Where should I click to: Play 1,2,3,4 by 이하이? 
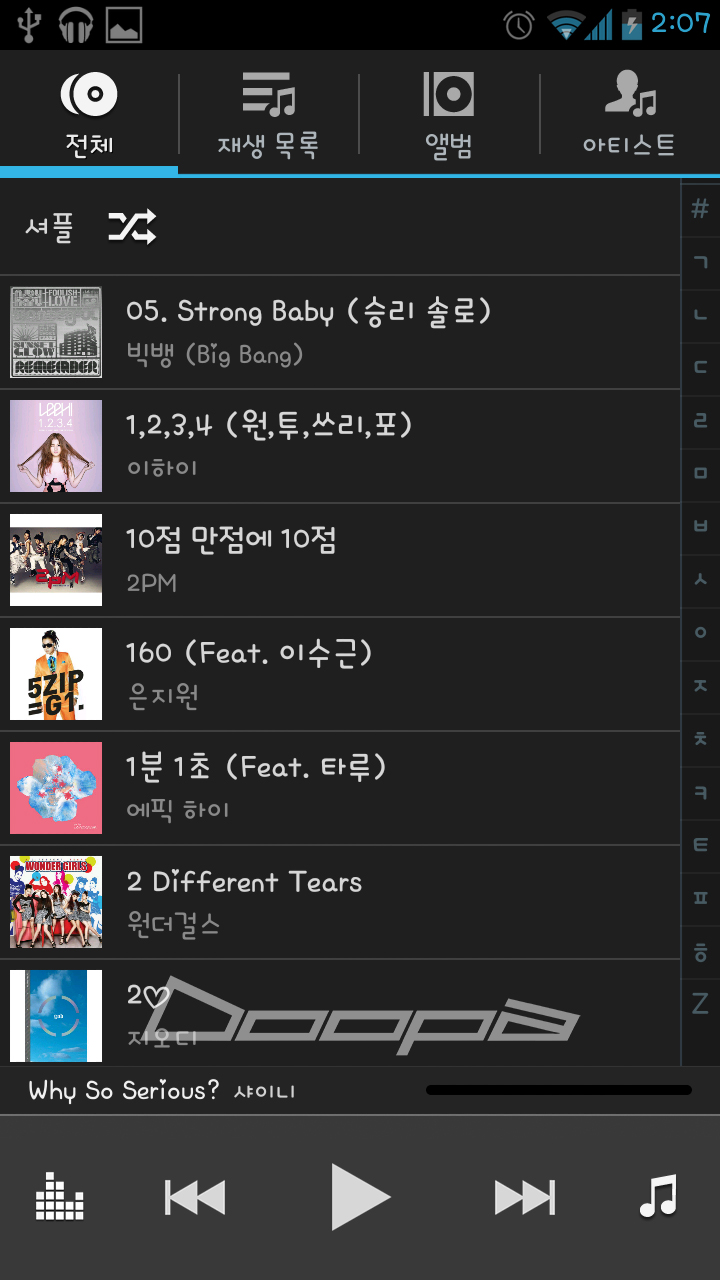point(340,446)
